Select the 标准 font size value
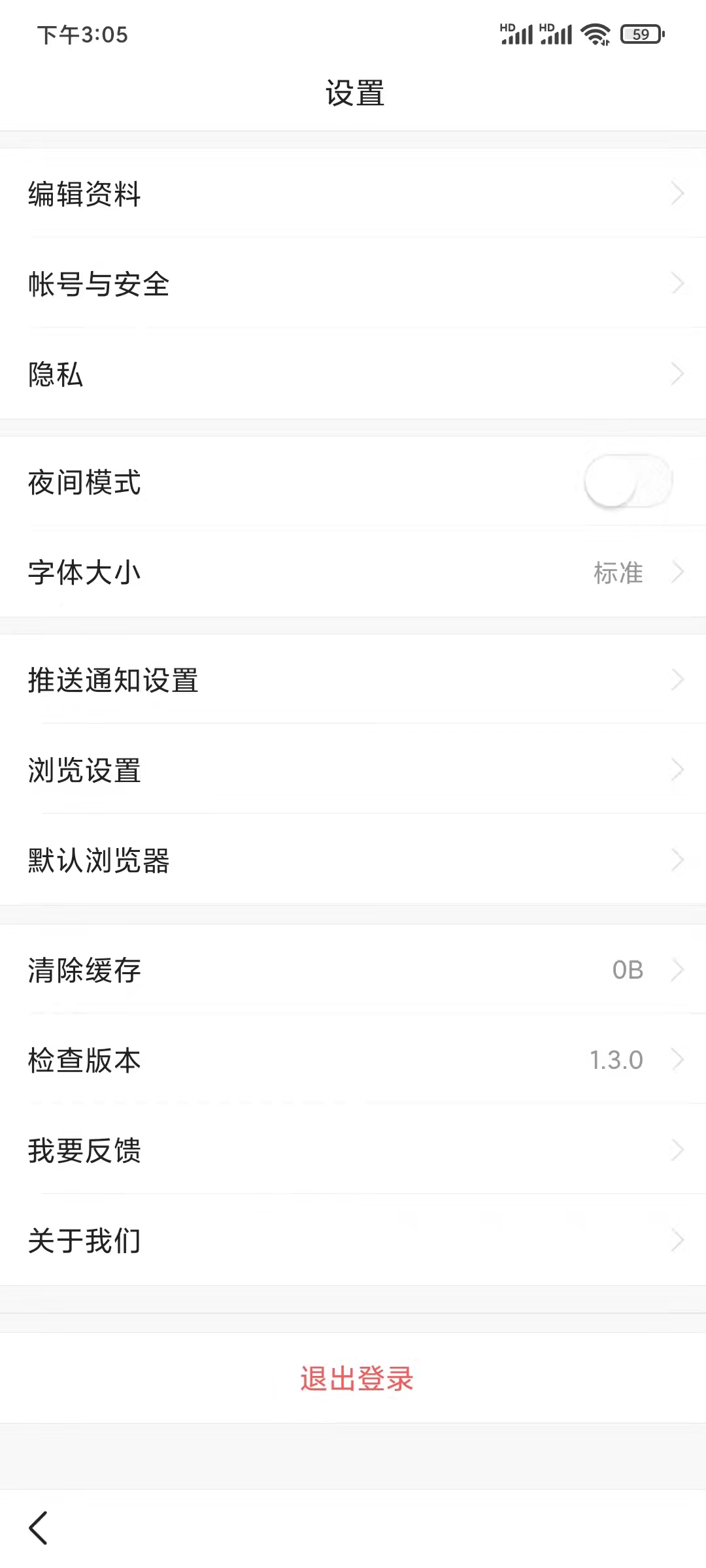 [x=619, y=572]
